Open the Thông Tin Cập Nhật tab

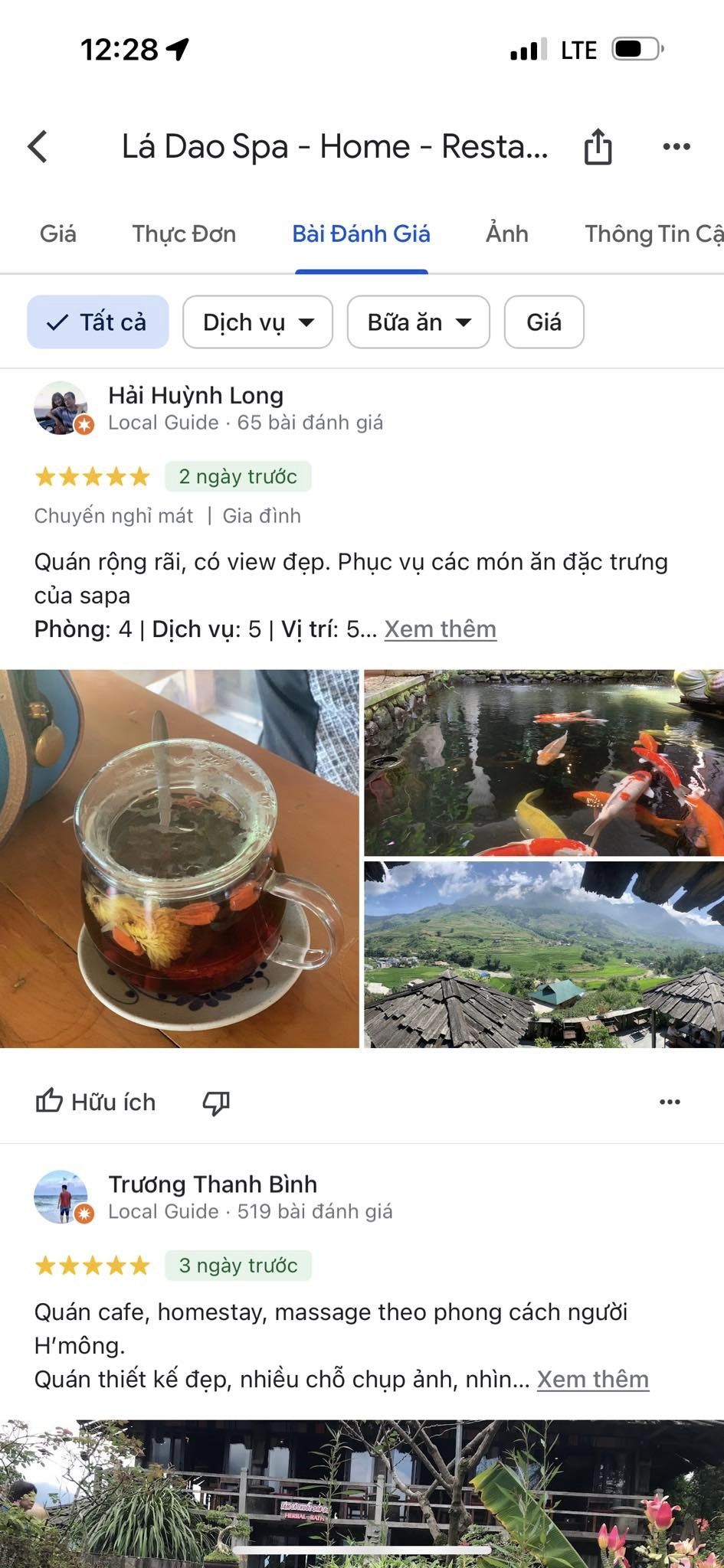coord(654,234)
